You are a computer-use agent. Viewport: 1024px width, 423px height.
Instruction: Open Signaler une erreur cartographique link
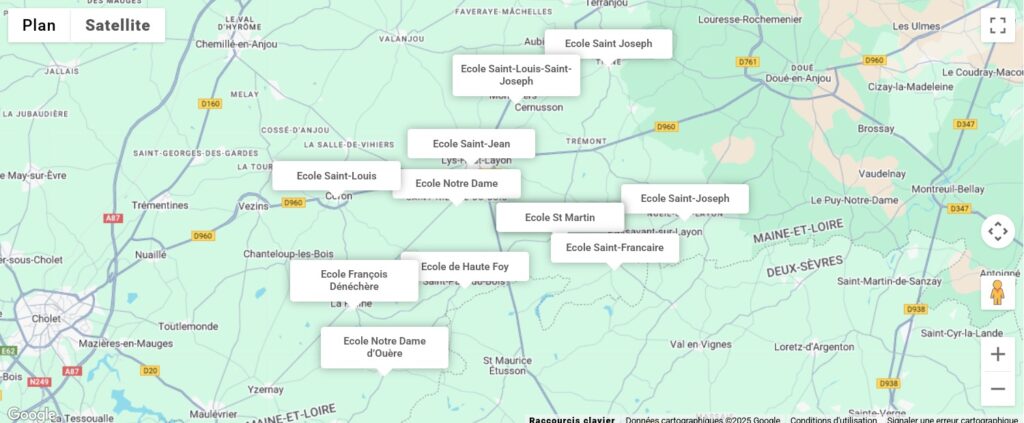click(953, 419)
